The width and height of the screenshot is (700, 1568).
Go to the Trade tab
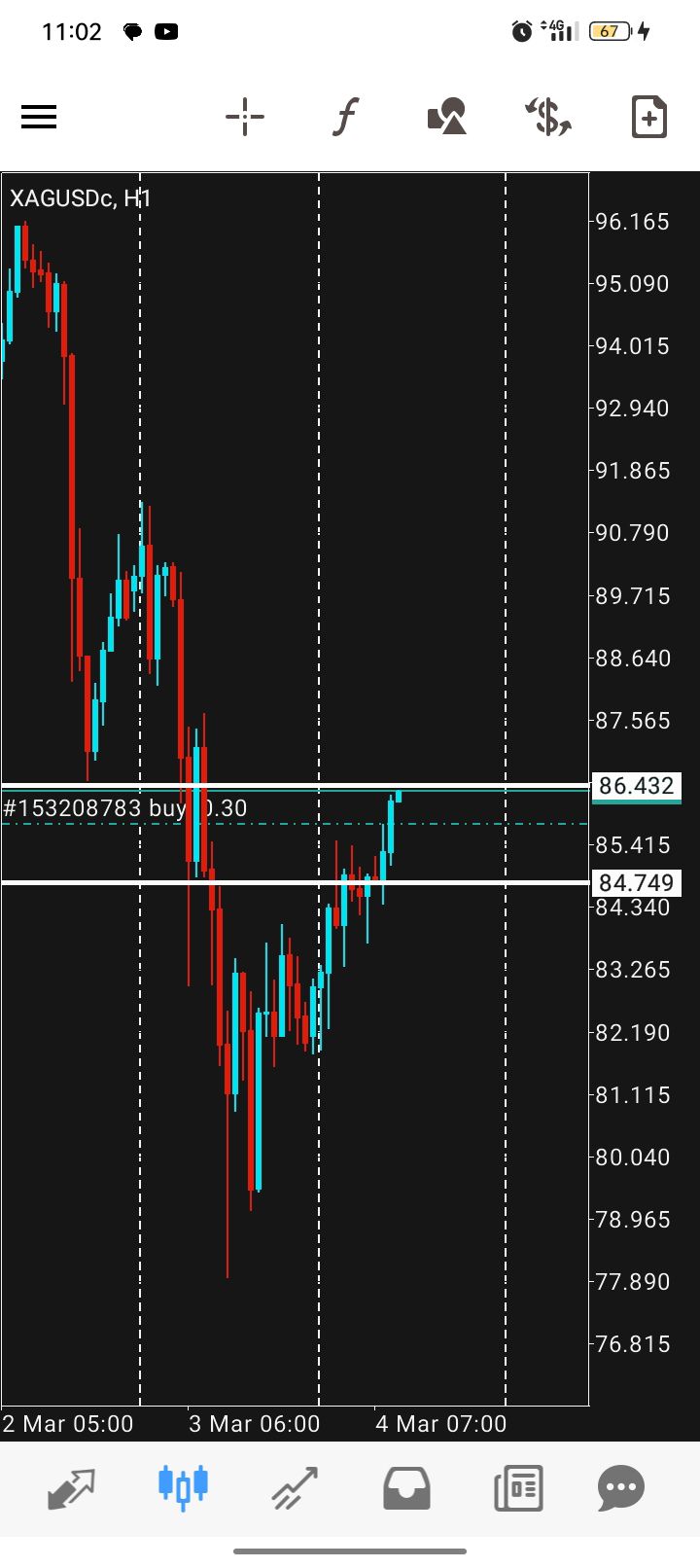(x=295, y=1487)
